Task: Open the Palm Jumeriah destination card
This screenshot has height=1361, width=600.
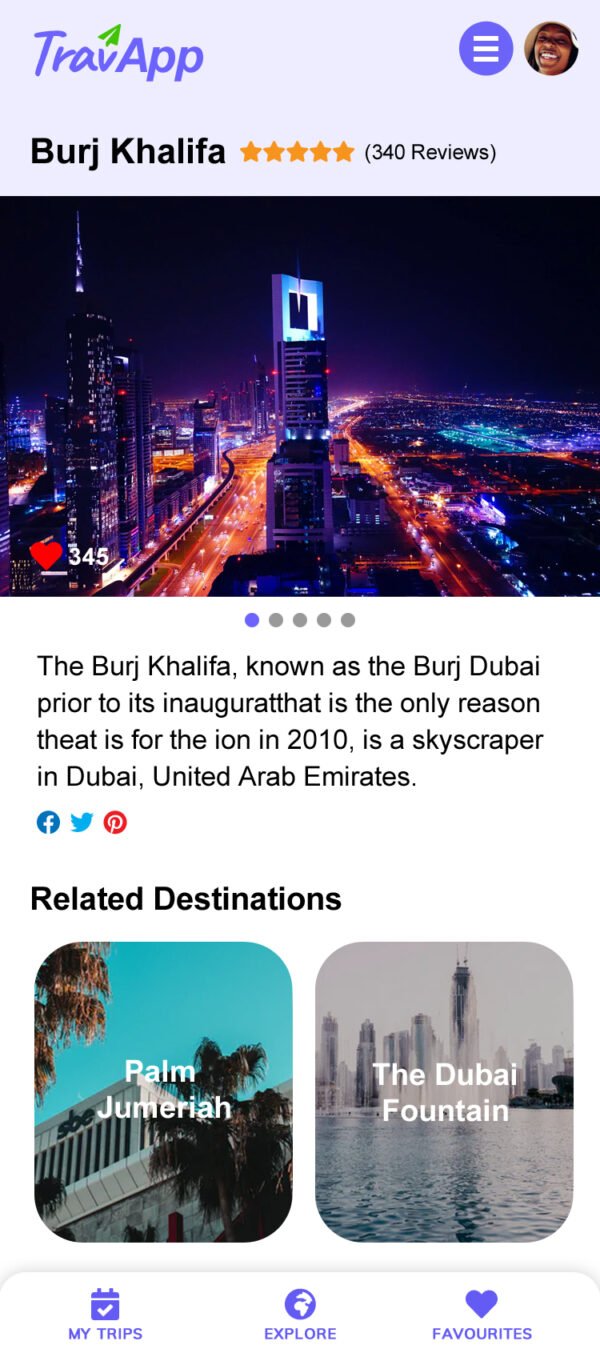Action: 163,1091
